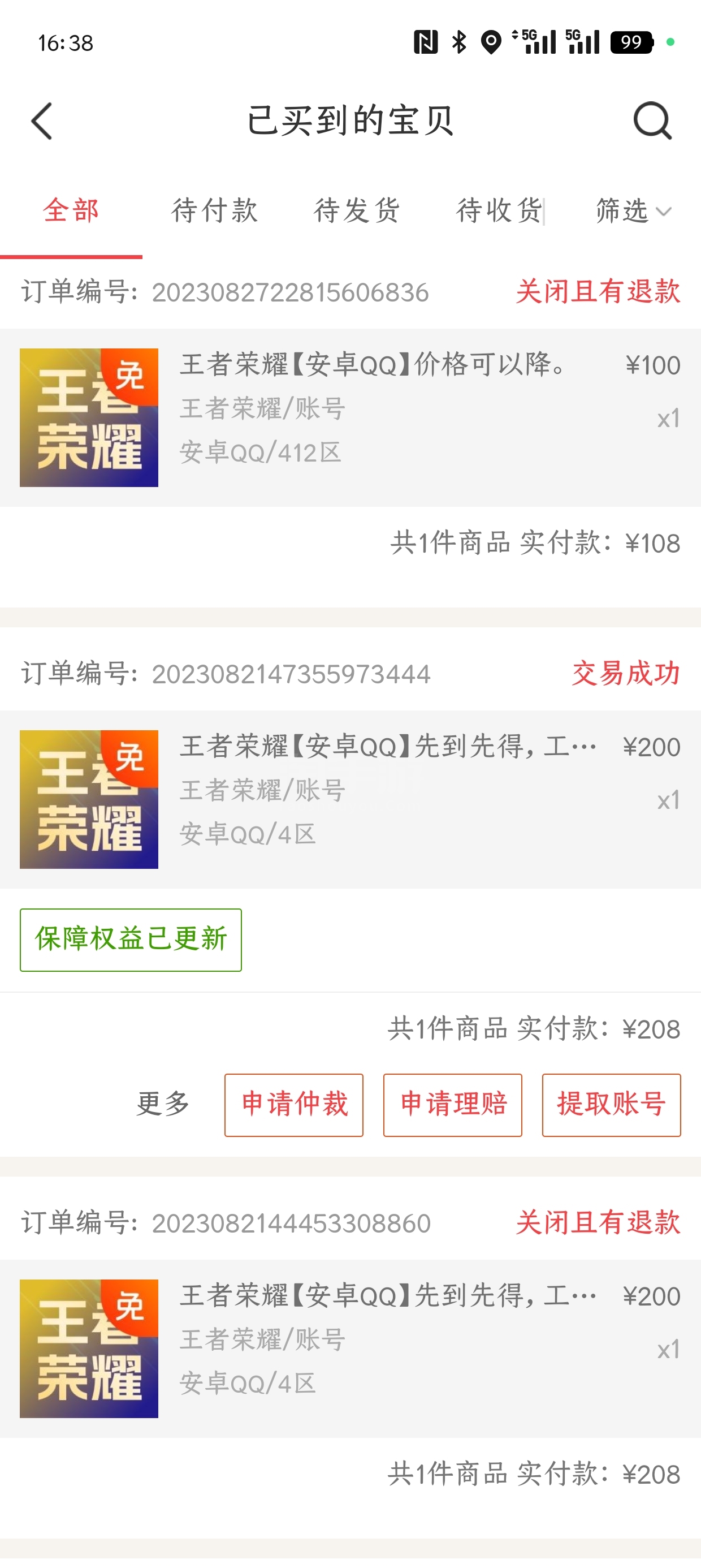The height and width of the screenshot is (1568, 701).
Task: Tap 申请理赔 to file a claim
Action: tap(453, 1105)
